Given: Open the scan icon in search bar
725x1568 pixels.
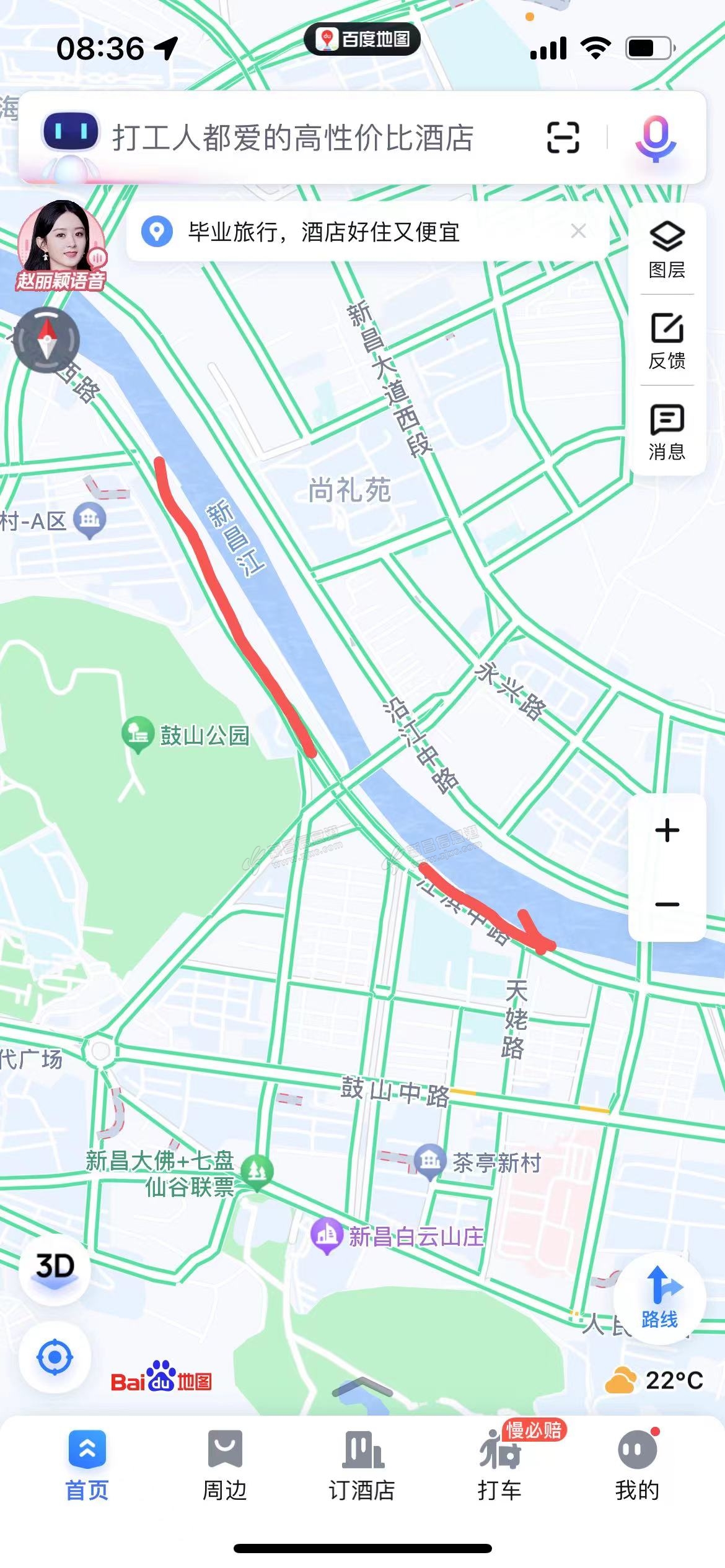Looking at the screenshot, I should (x=563, y=137).
